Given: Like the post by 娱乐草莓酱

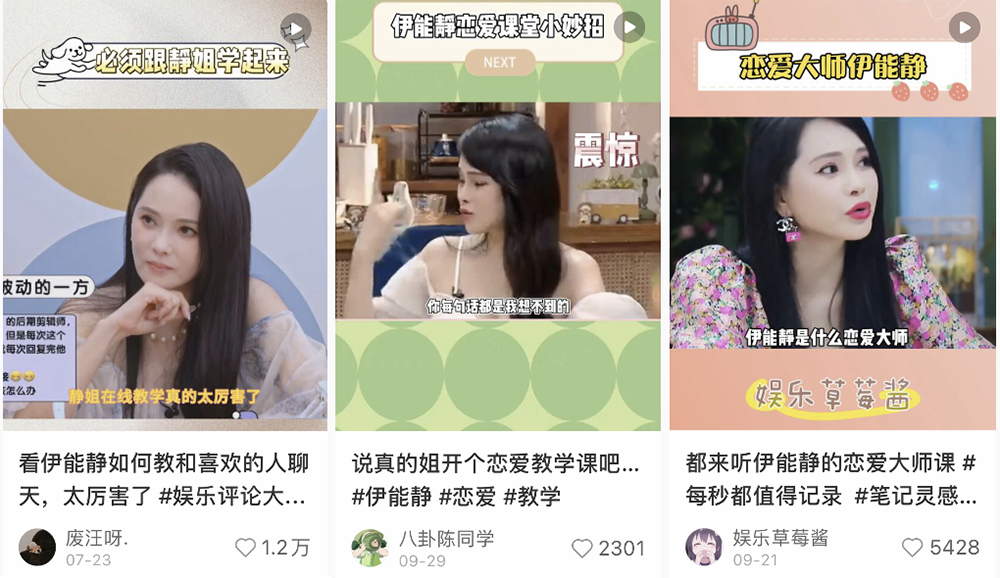Looking at the screenshot, I should (913, 548).
